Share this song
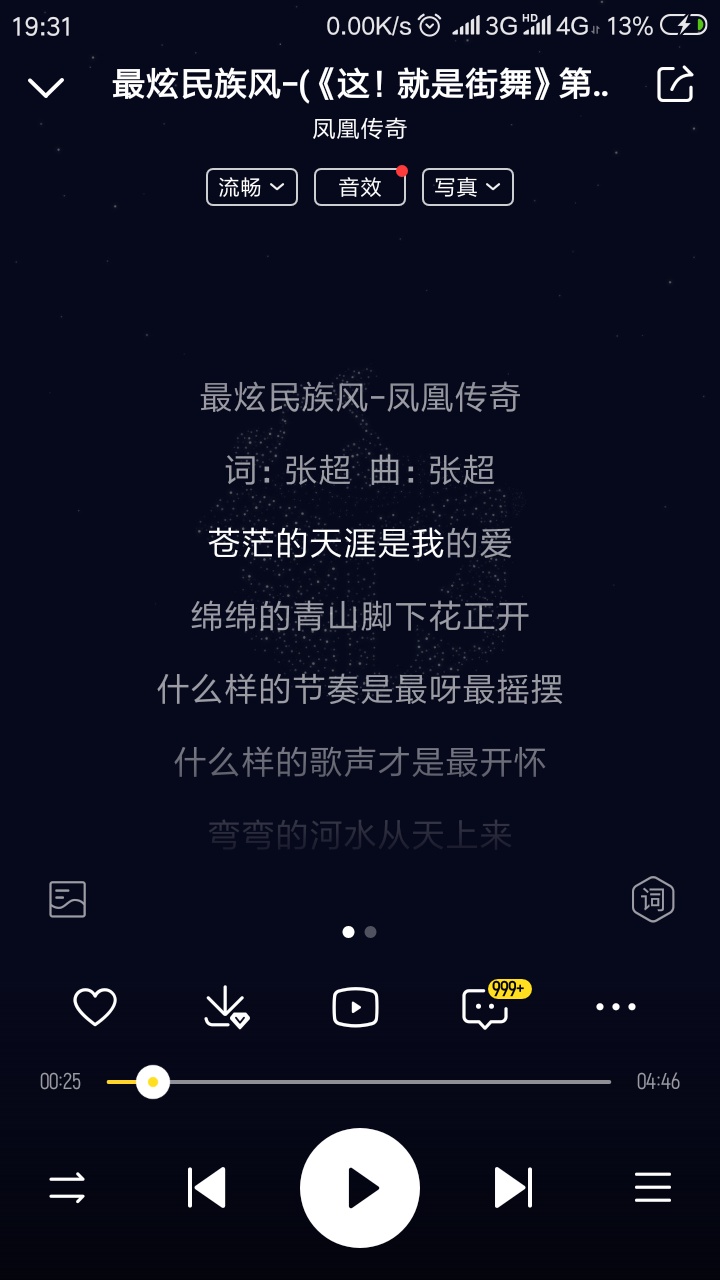 click(675, 84)
